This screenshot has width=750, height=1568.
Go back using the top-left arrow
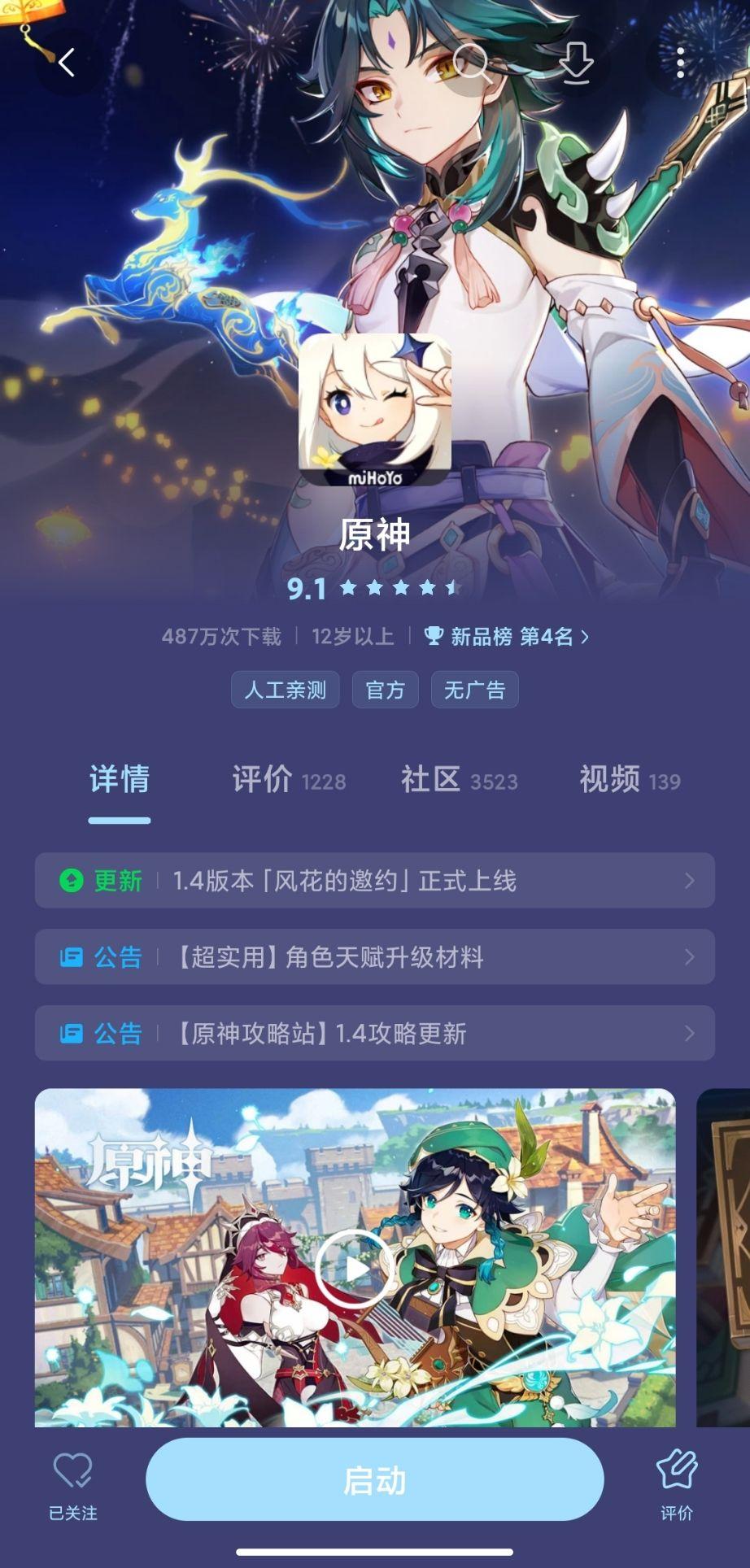pyautogui.click(x=67, y=62)
